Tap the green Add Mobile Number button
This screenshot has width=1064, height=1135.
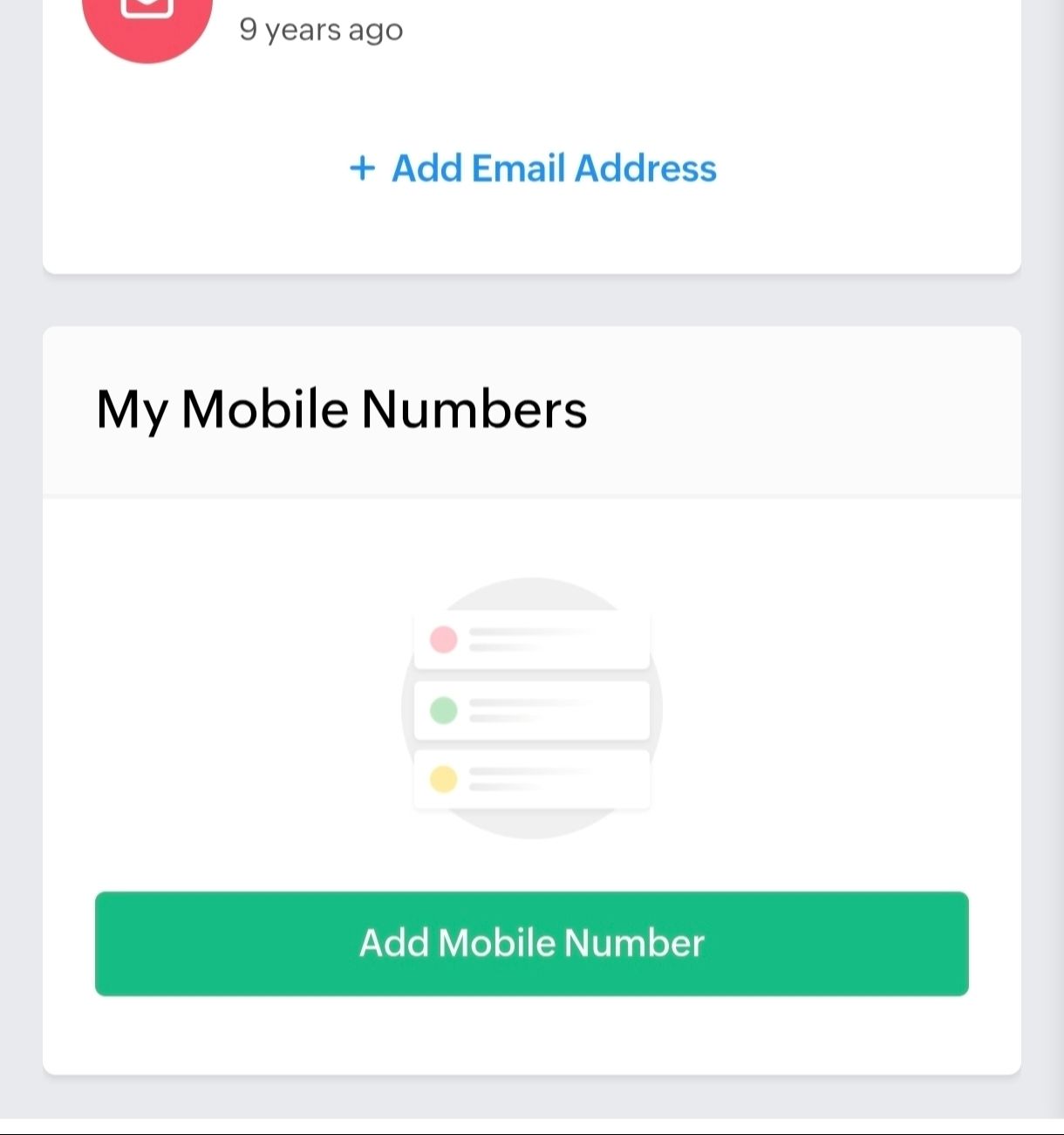pos(532,943)
